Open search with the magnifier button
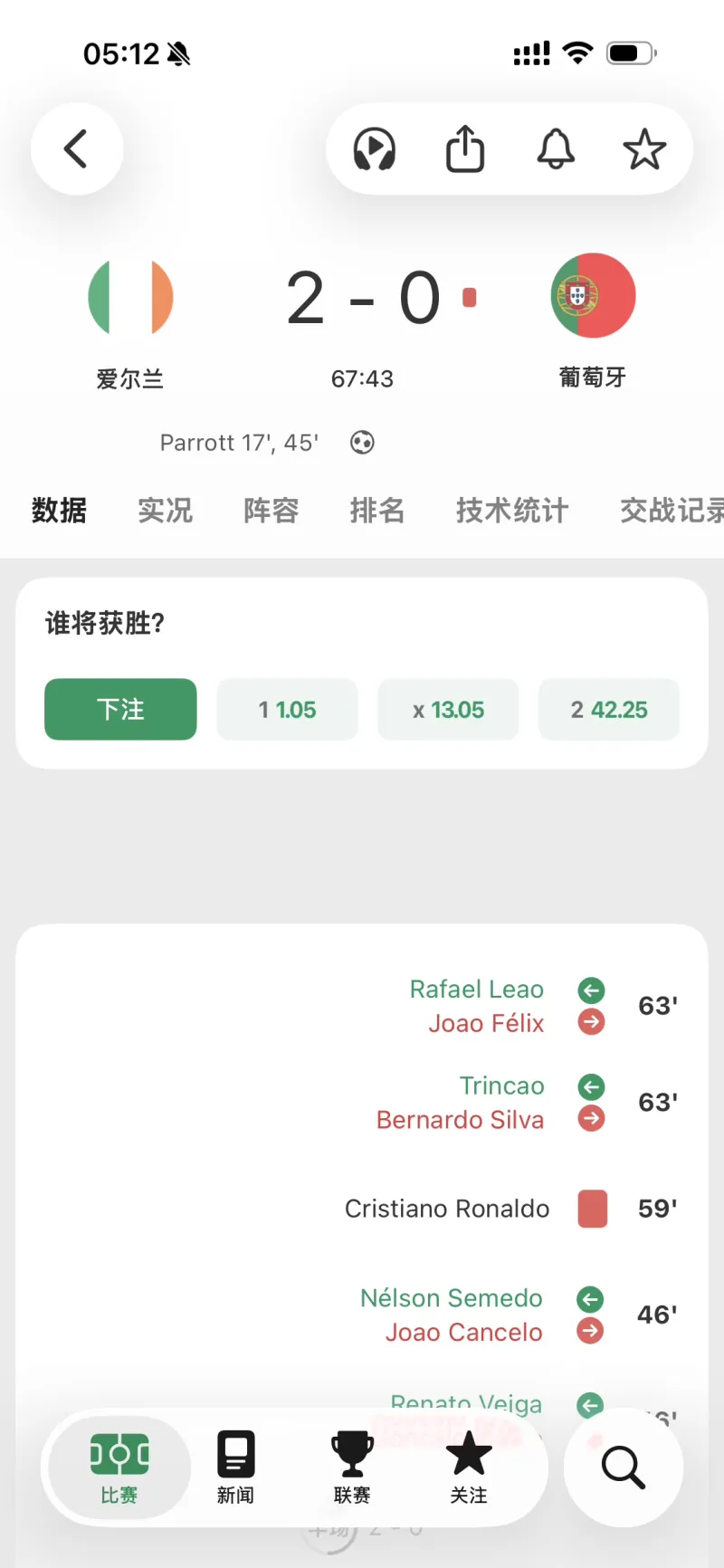The width and height of the screenshot is (724, 1568). click(623, 1467)
